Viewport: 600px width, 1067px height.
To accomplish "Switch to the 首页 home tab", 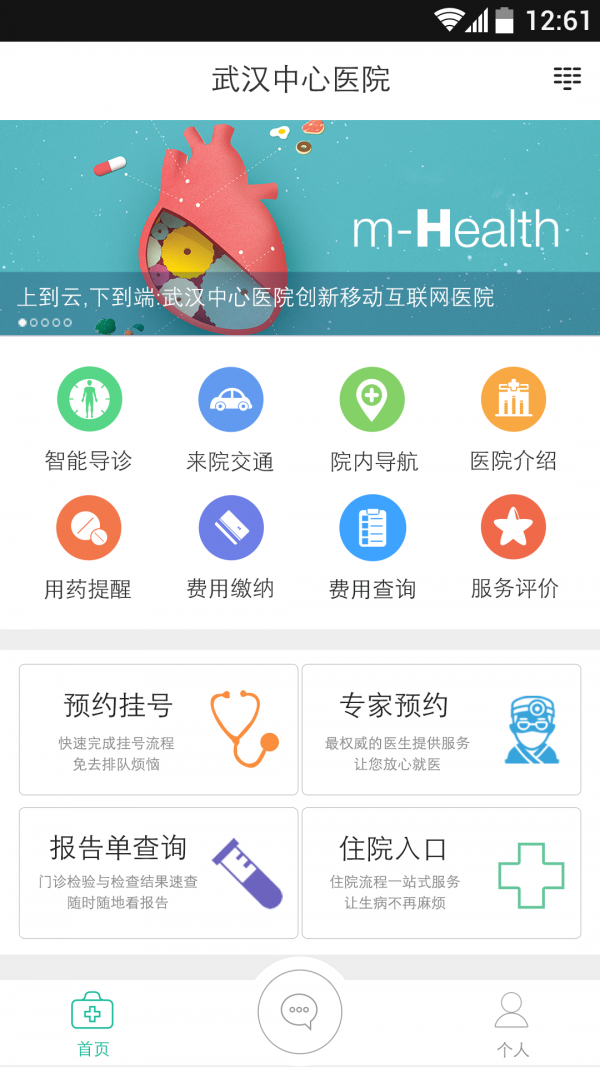I will point(93,1023).
